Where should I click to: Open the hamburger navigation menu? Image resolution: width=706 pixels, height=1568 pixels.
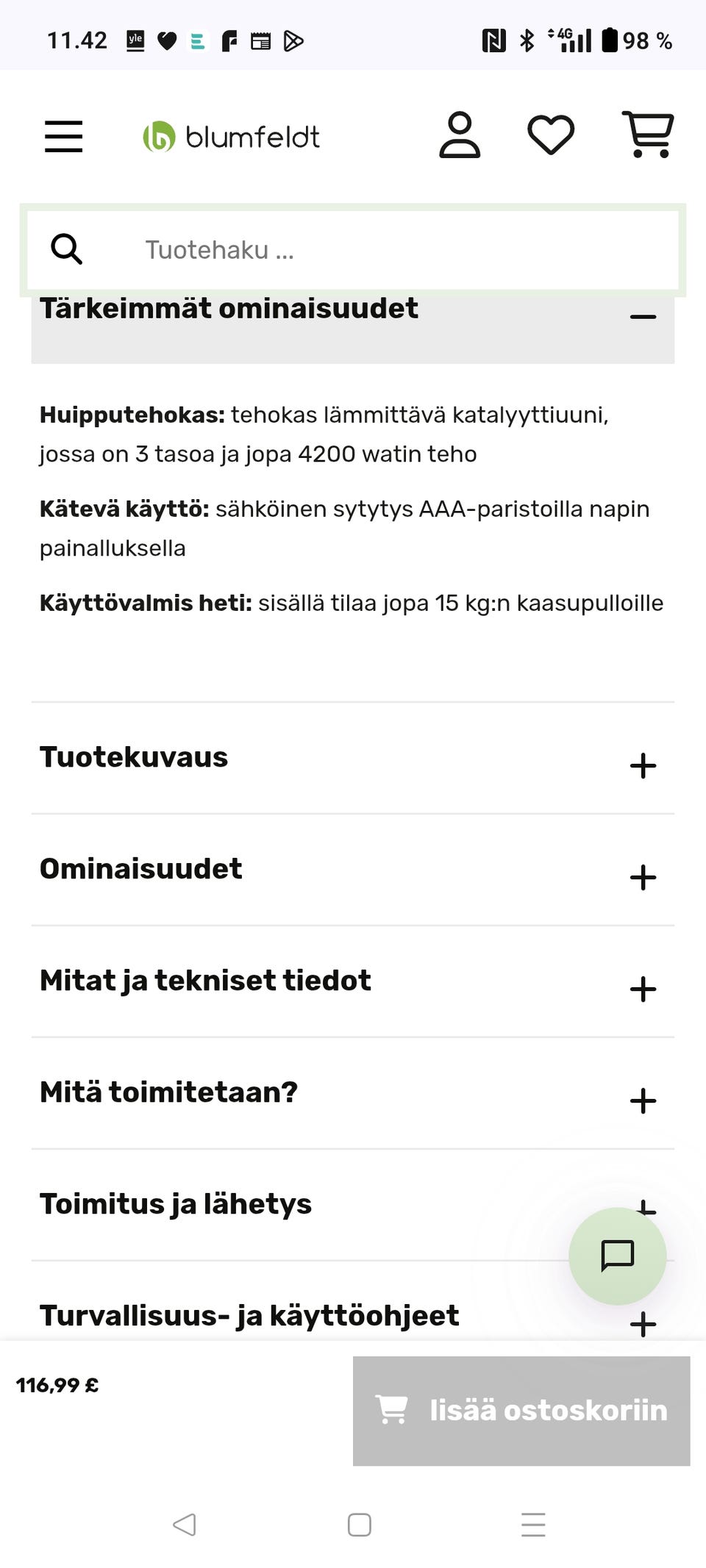click(63, 136)
